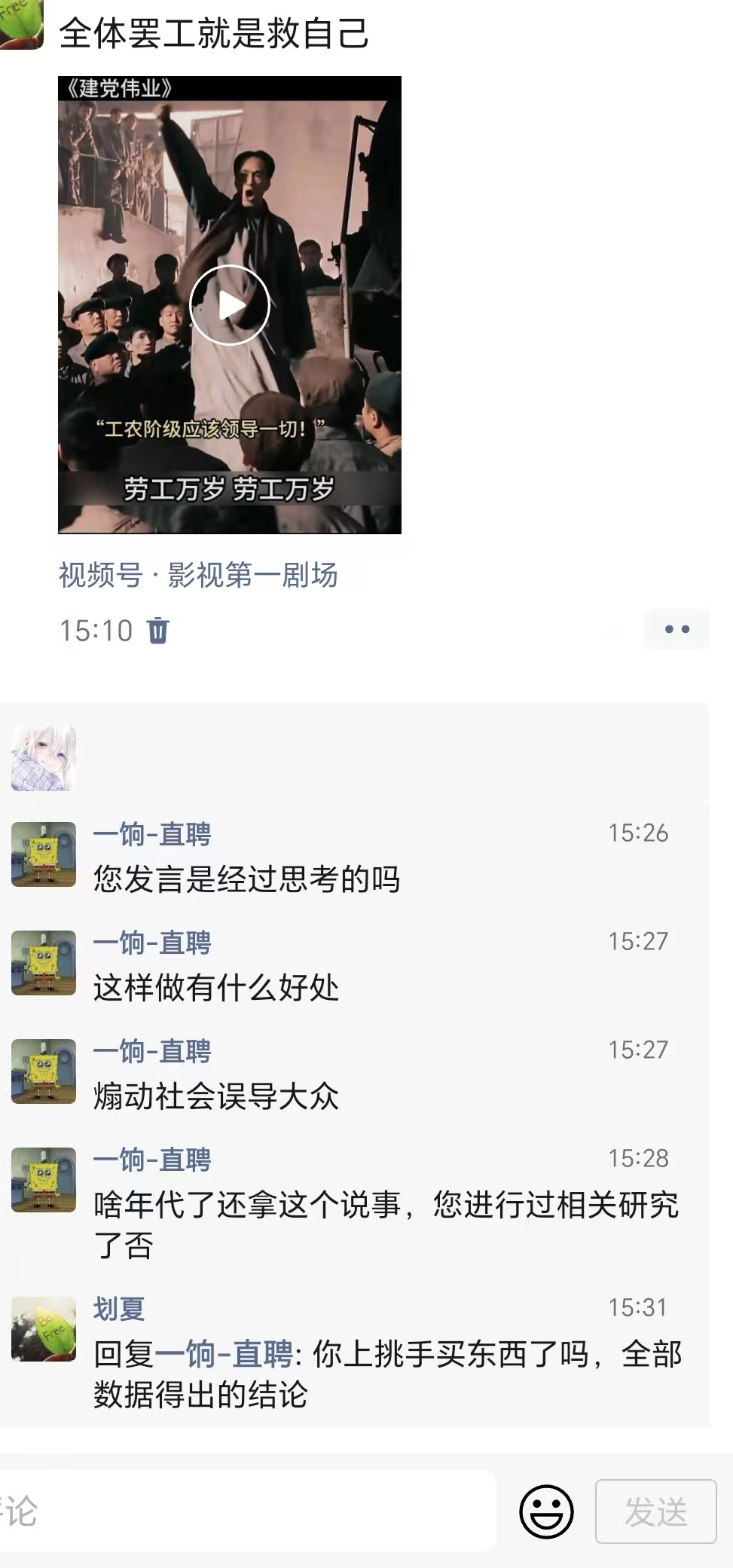Tap the comment 煽动社会误导大众

216,1096
